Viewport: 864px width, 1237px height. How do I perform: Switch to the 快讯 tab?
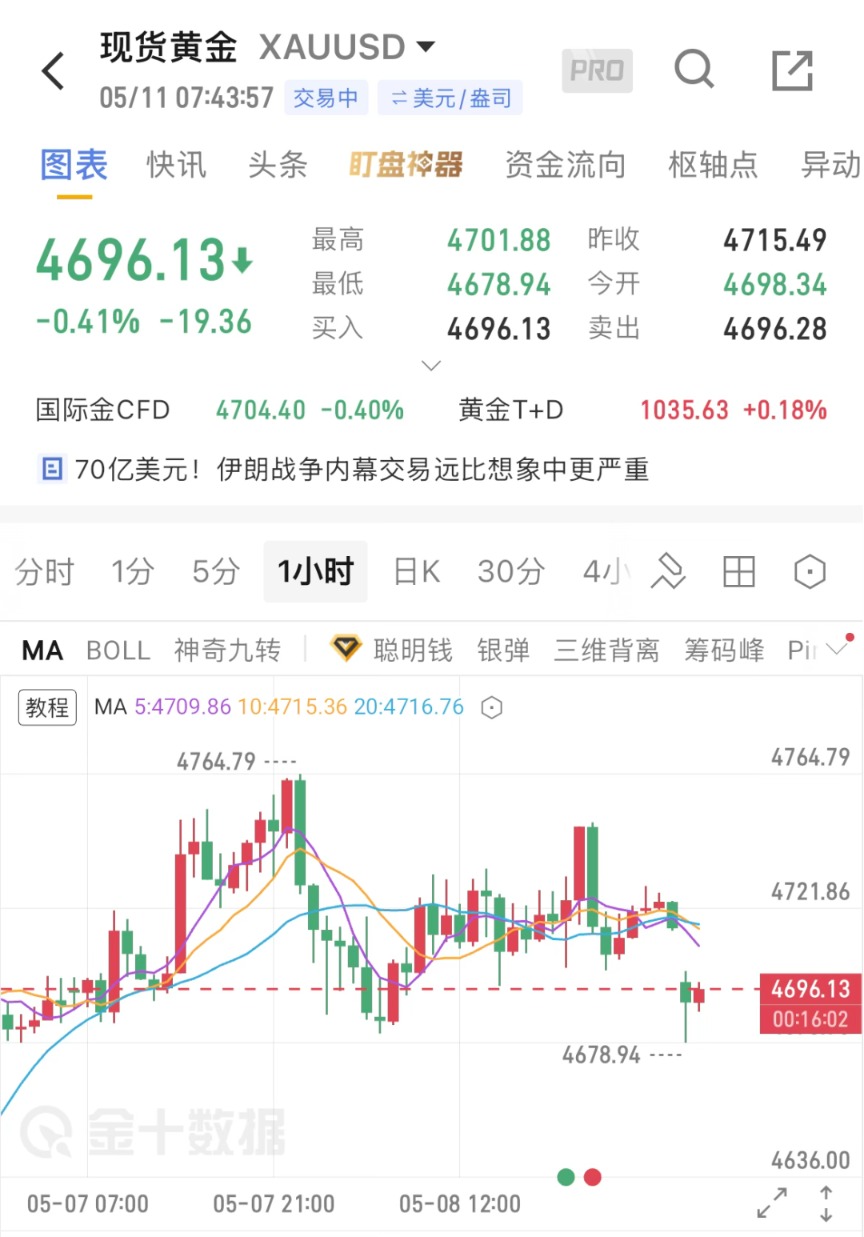[x=177, y=165]
